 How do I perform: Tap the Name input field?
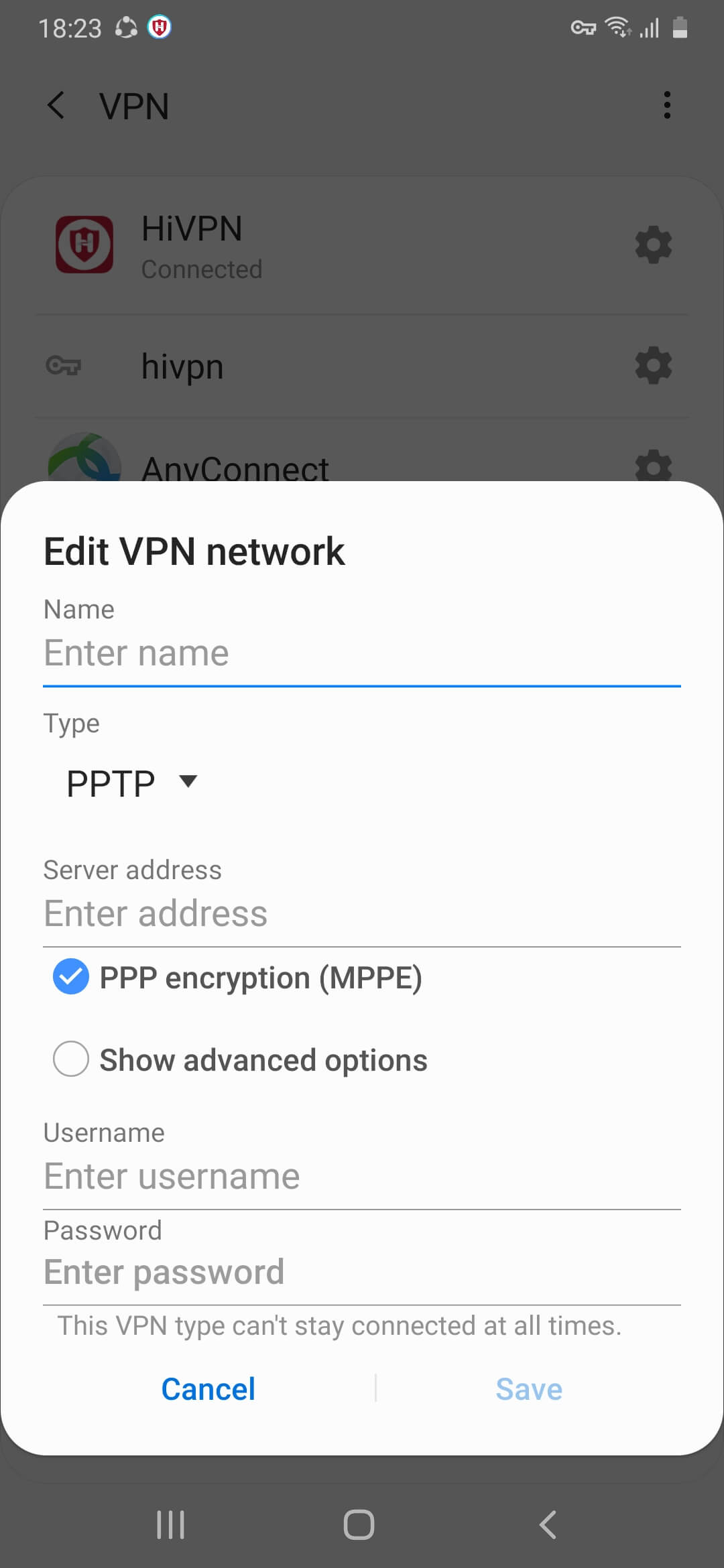(x=362, y=653)
